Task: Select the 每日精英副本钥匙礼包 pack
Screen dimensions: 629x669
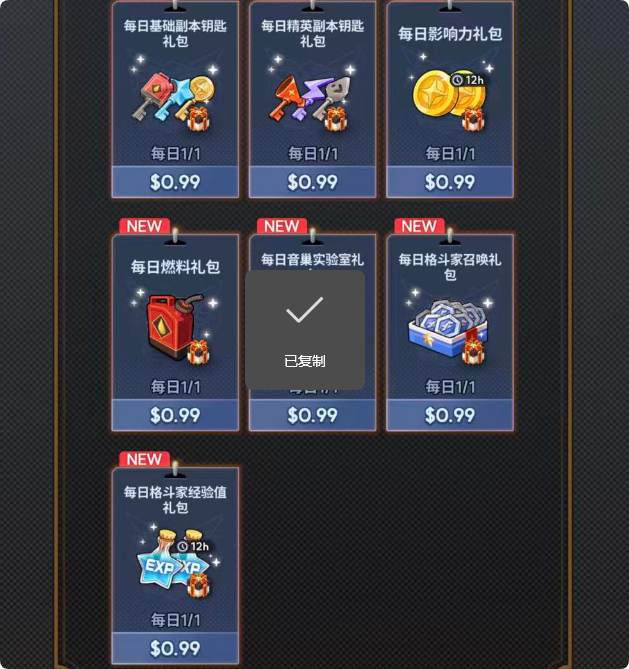Action: (x=312, y=100)
